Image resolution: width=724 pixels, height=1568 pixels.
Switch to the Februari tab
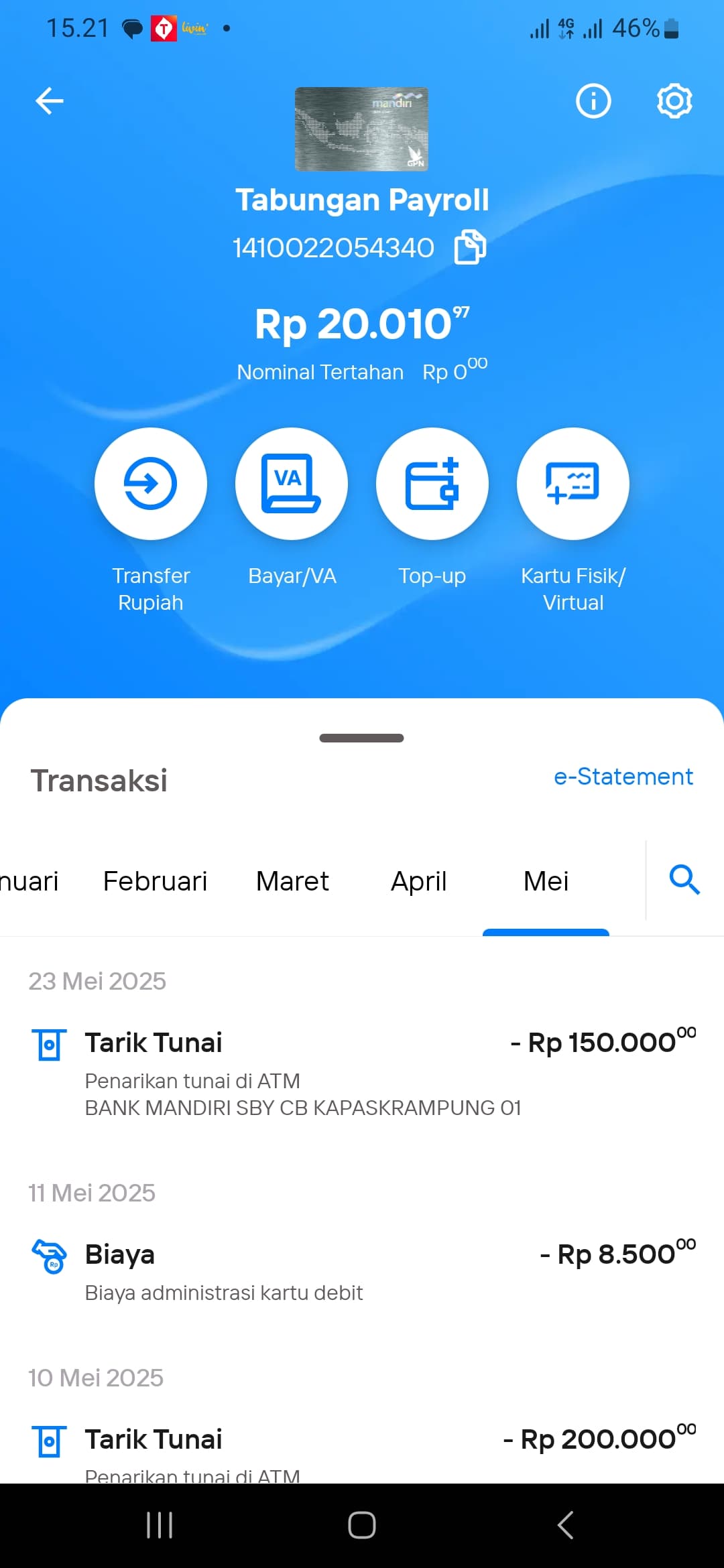tap(155, 881)
